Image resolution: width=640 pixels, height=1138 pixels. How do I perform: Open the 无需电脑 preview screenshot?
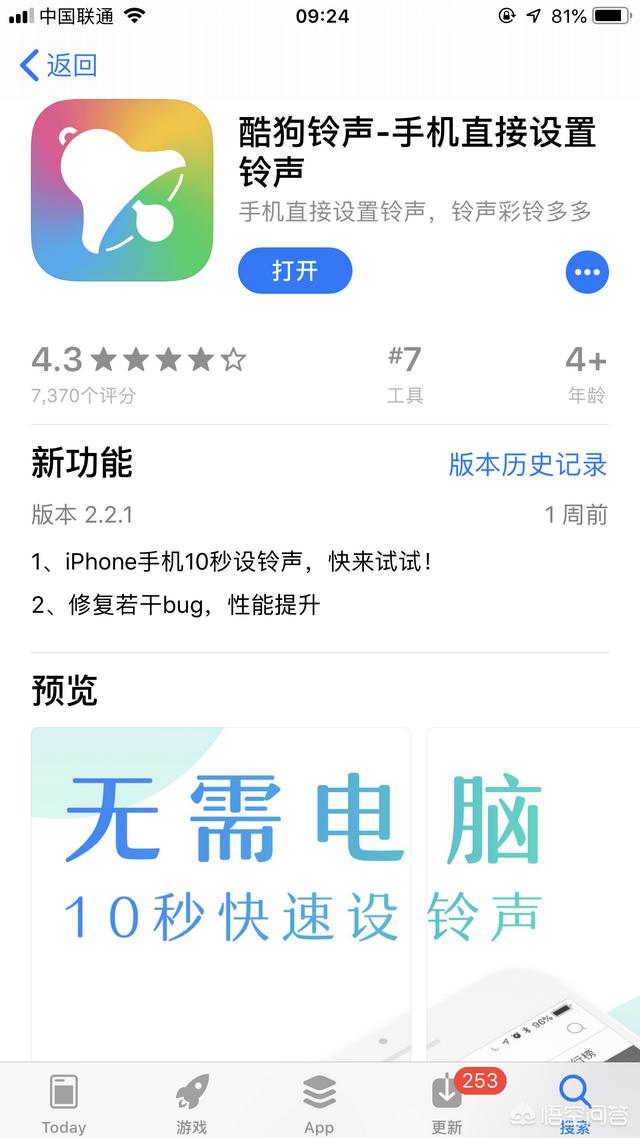pyautogui.click(x=221, y=894)
